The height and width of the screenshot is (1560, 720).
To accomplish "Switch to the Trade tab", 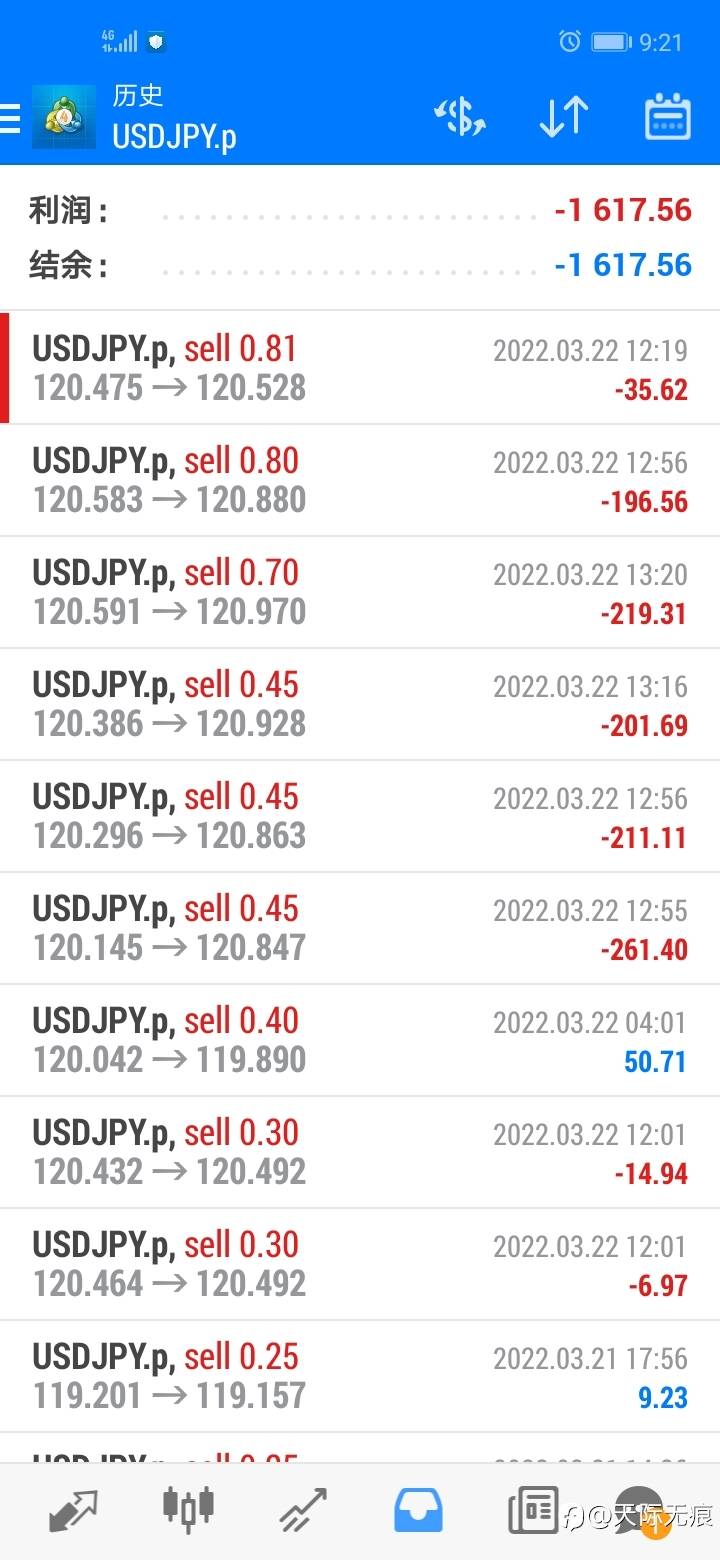I will pos(303,1510).
